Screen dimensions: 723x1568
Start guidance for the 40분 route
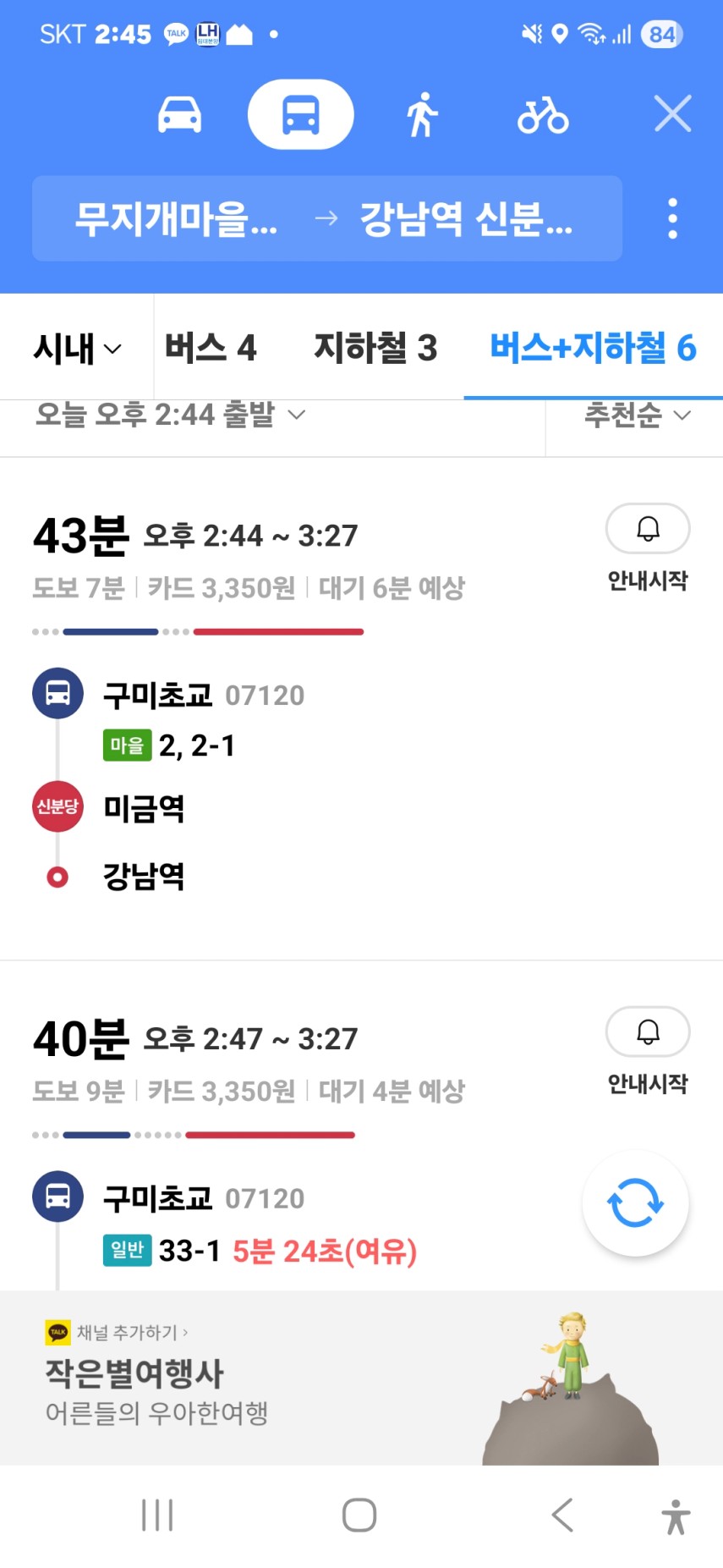648,1049
